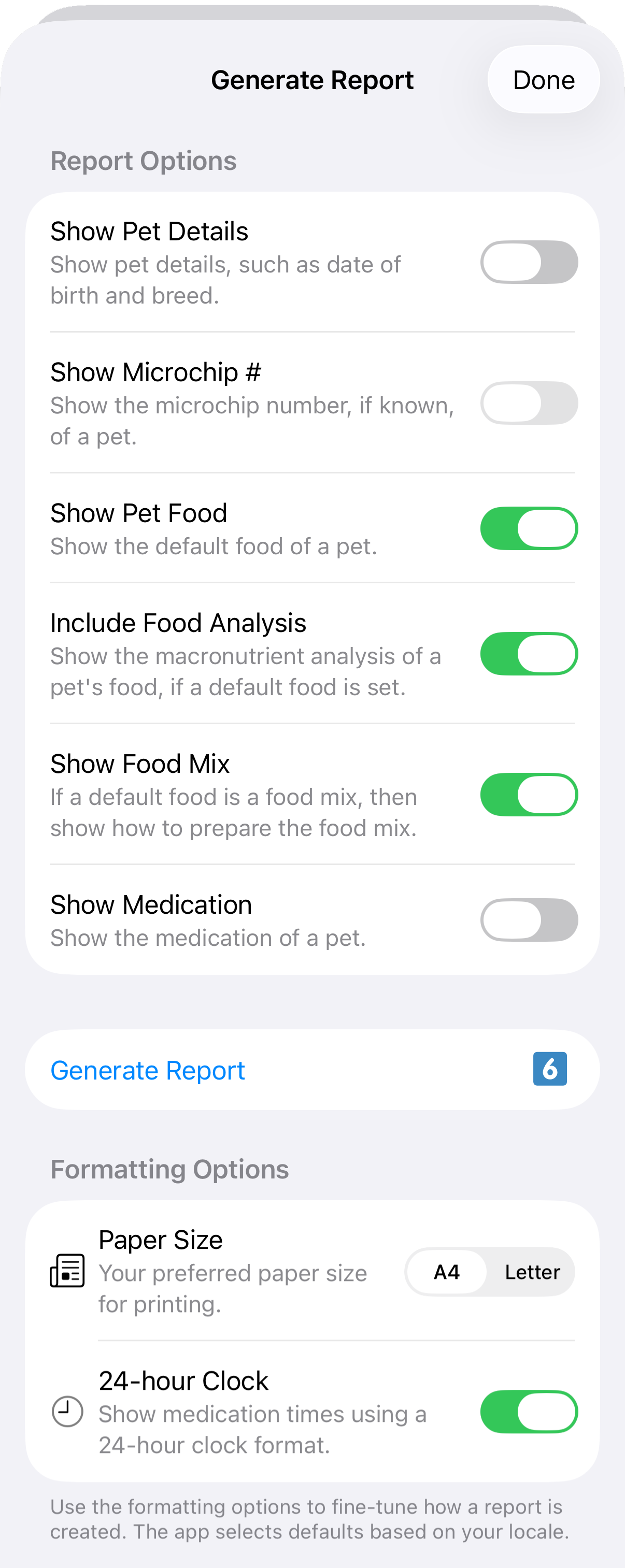Enable the Show Pet Details switch
The image size is (625, 1568).
(x=529, y=262)
